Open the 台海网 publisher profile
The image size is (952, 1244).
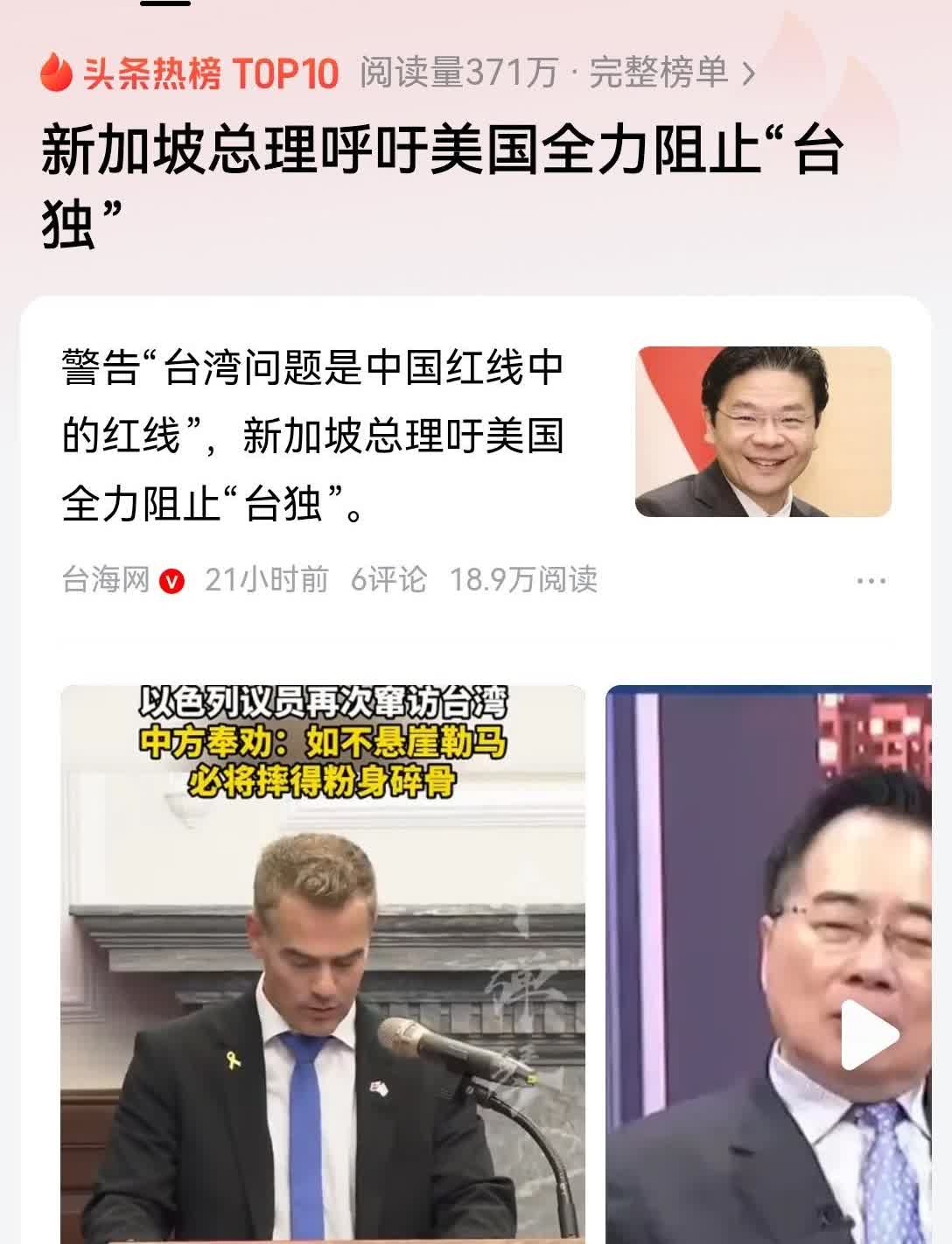tap(107, 579)
